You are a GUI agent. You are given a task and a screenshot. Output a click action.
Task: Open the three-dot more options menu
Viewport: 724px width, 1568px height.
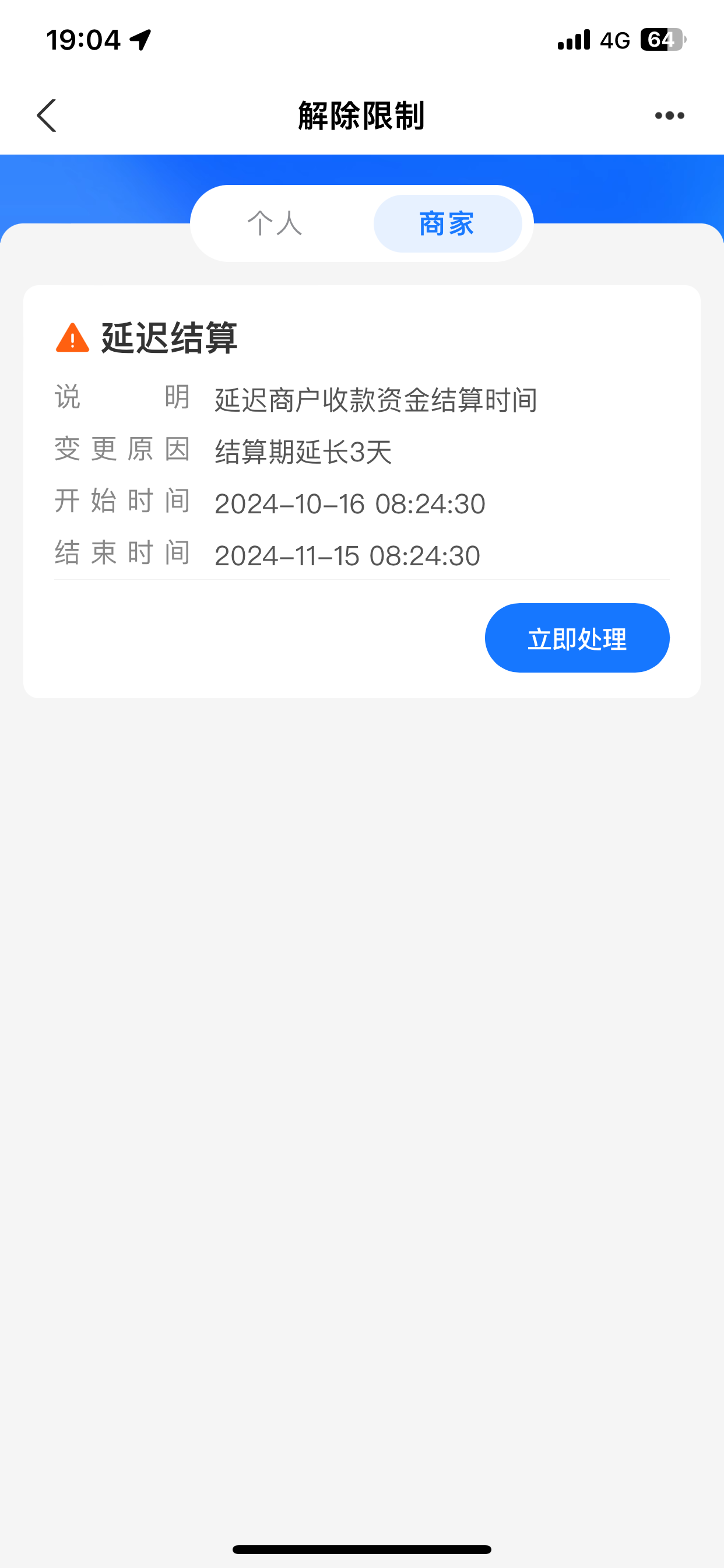coord(669,116)
